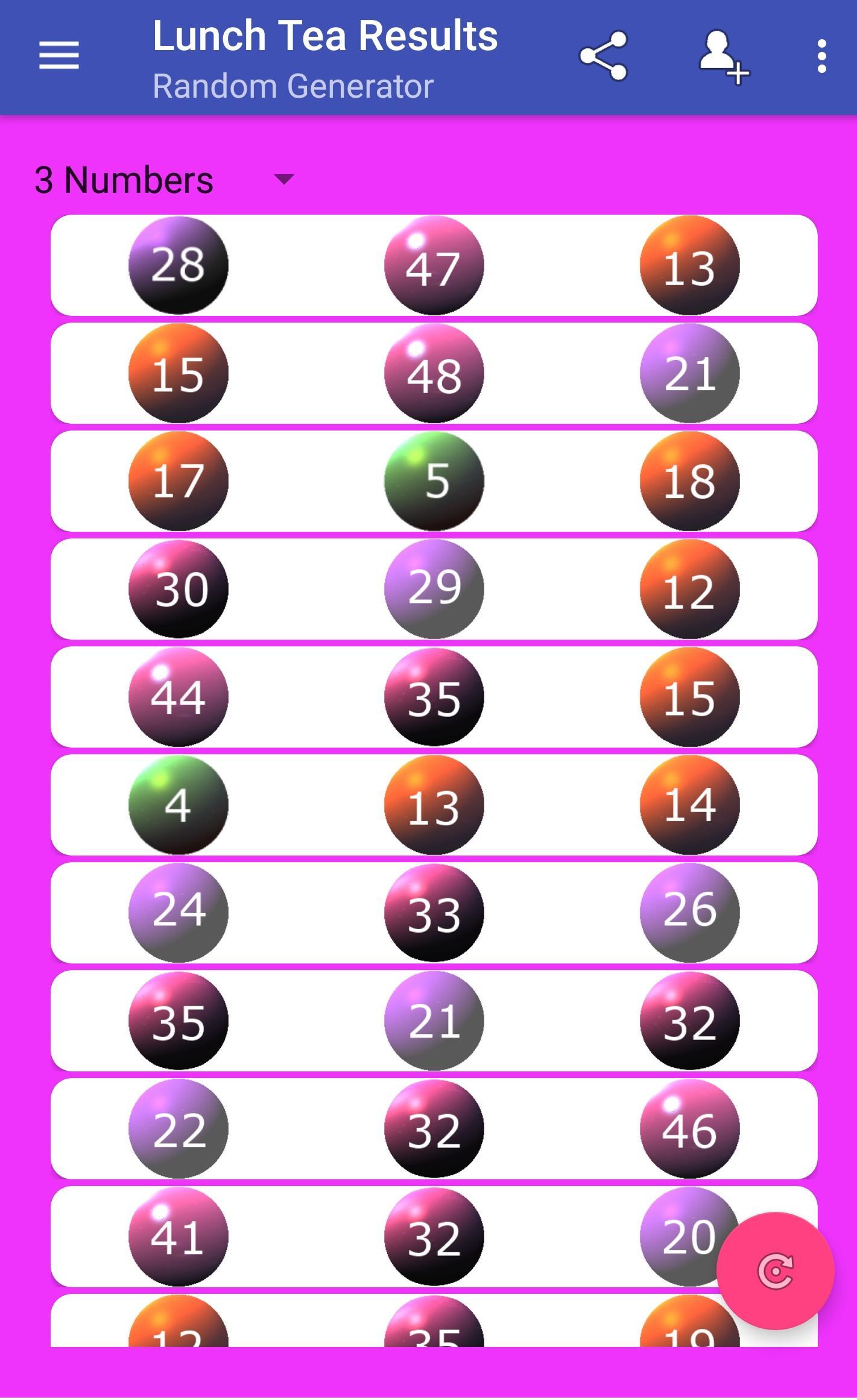
Task: Open the overflow menu
Action: [821, 57]
